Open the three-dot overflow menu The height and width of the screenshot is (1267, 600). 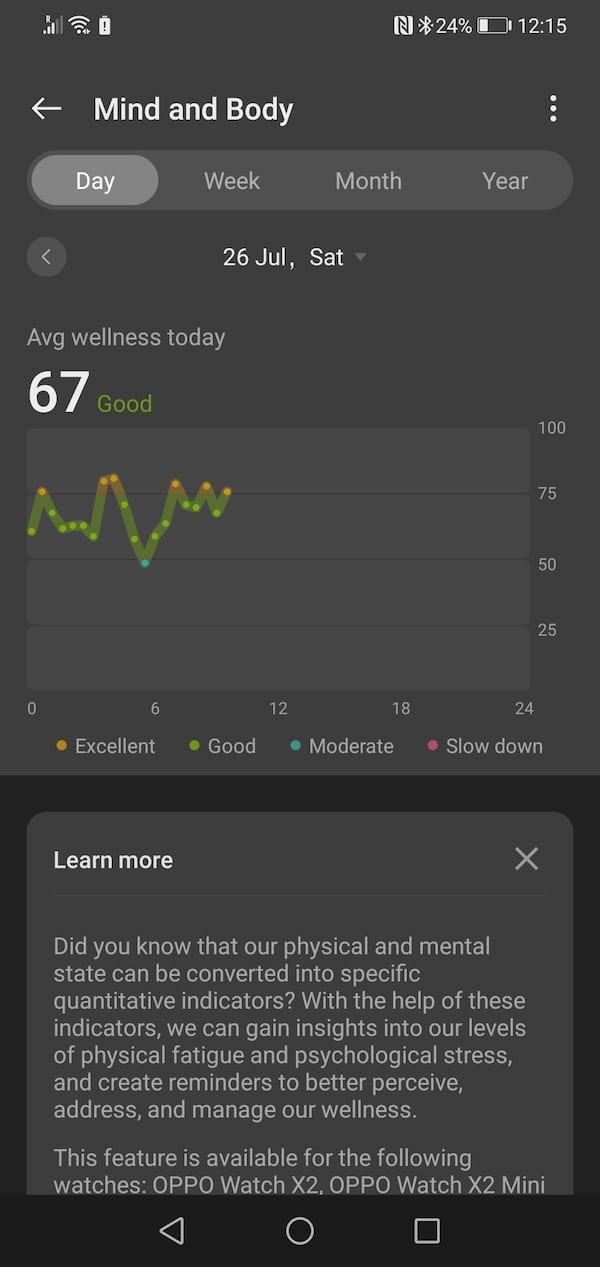pos(553,109)
